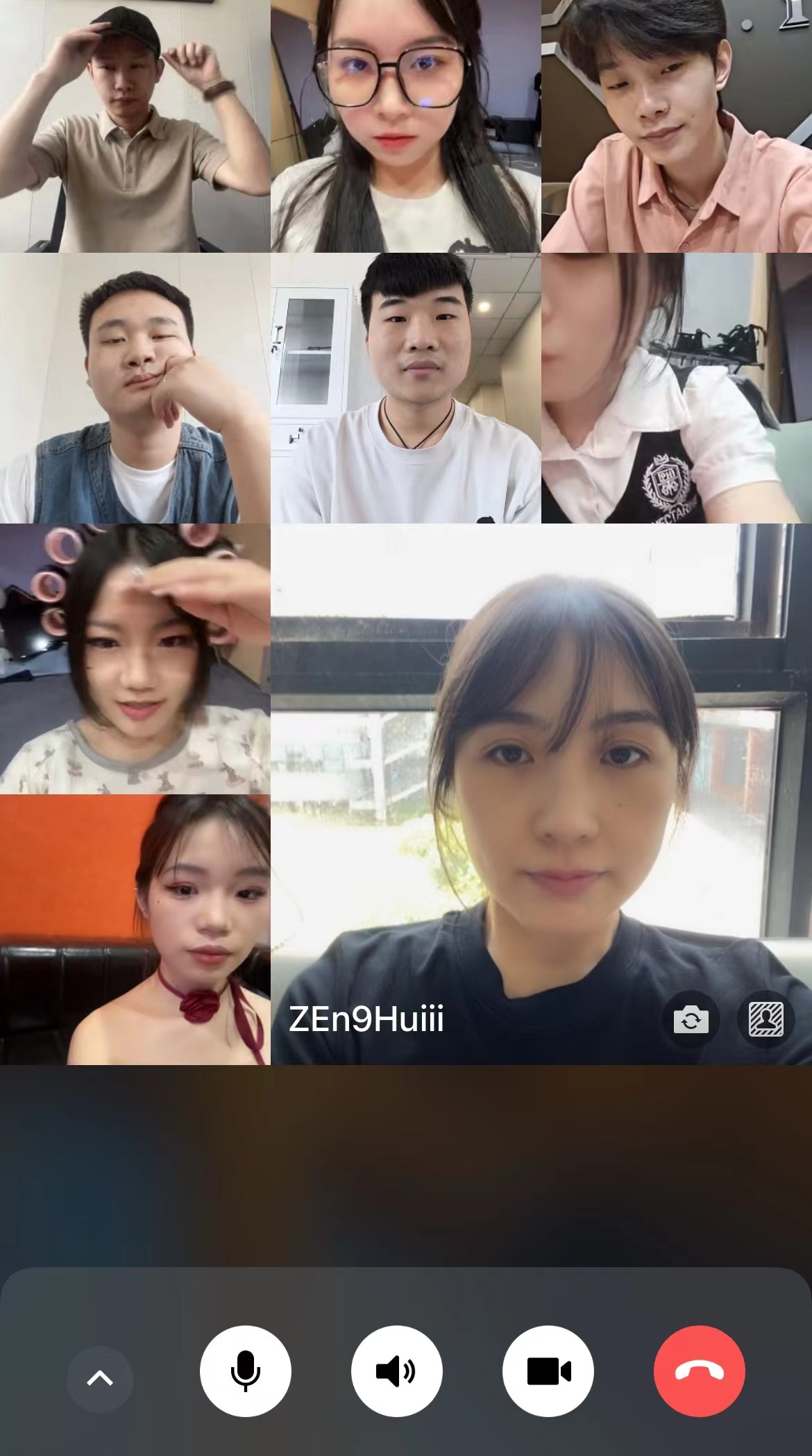End the group call
The image size is (812, 1456).
(699, 1371)
